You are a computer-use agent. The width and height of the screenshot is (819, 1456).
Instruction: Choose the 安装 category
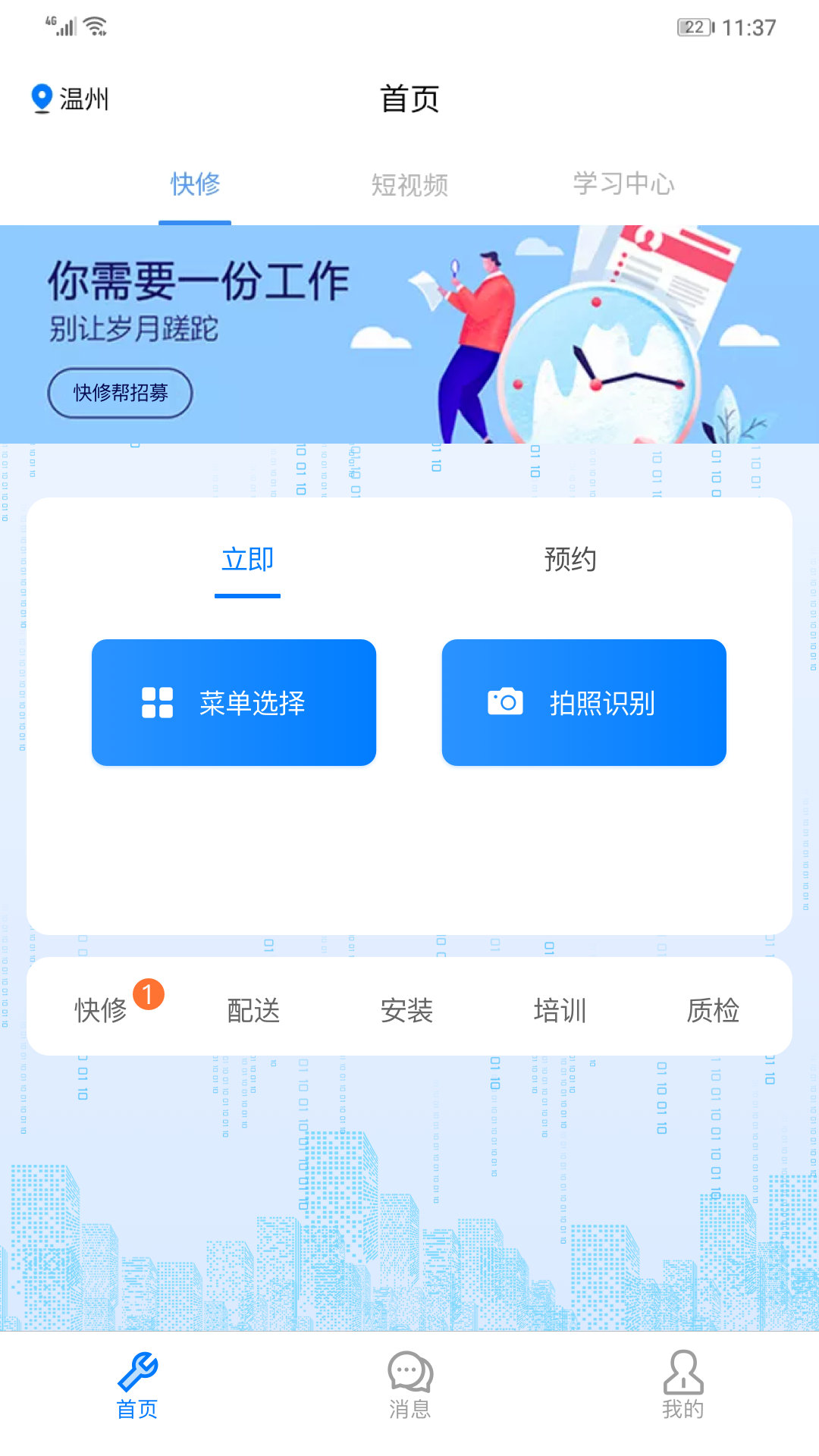pos(407,1010)
